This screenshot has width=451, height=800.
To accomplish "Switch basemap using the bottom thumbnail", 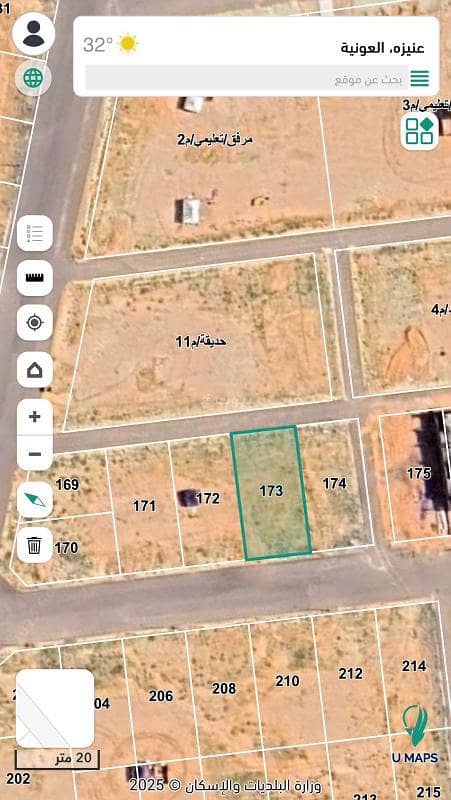I will 55,709.
